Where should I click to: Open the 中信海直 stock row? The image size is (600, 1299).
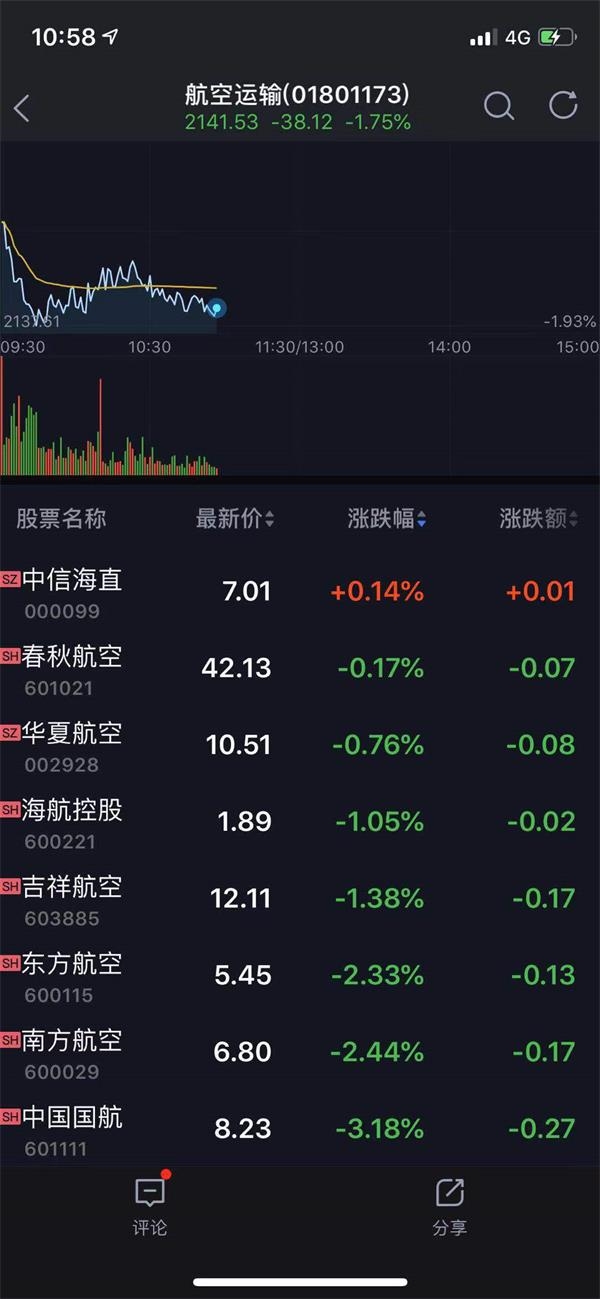[x=300, y=590]
